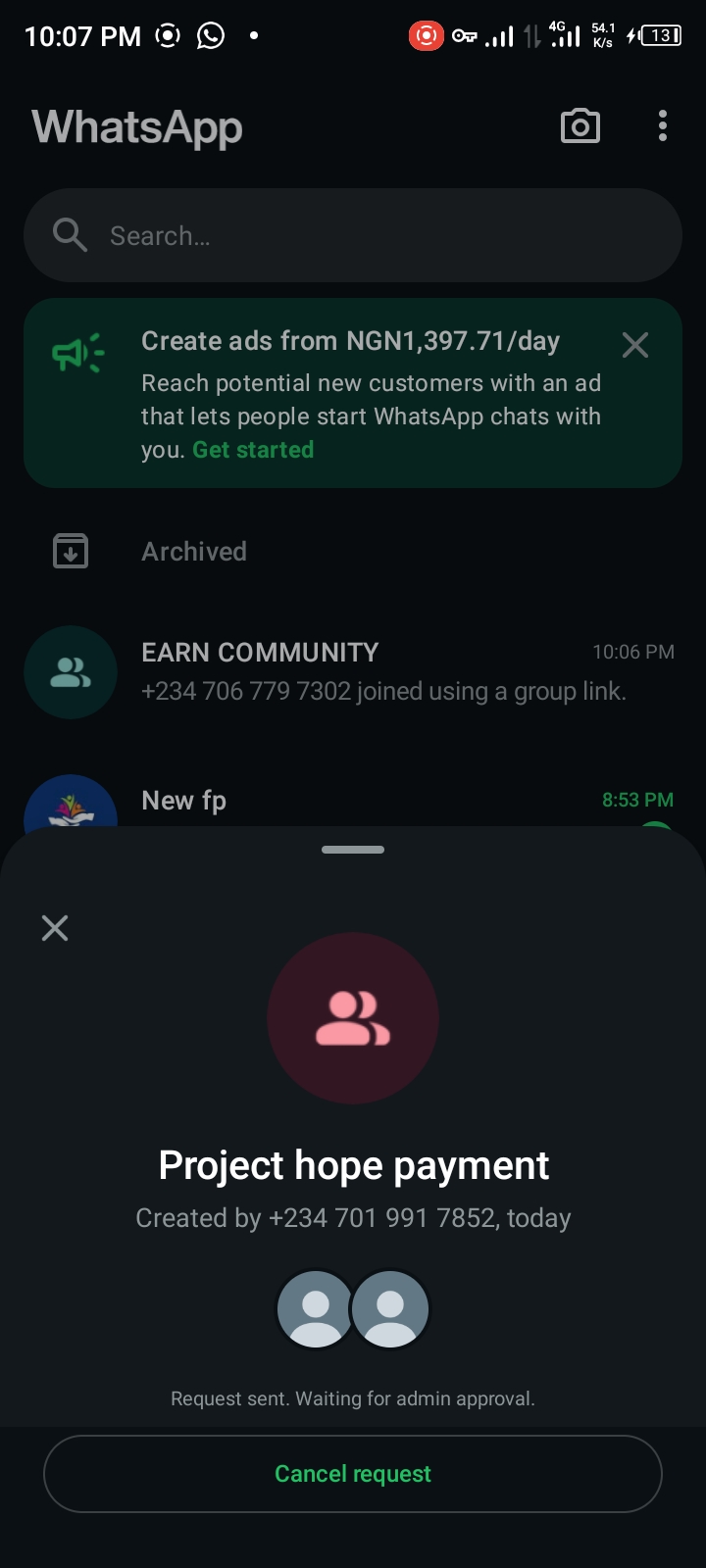The height and width of the screenshot is (1568, 706).
Task: Open the more options menu
Action: (x=663, y=126)
